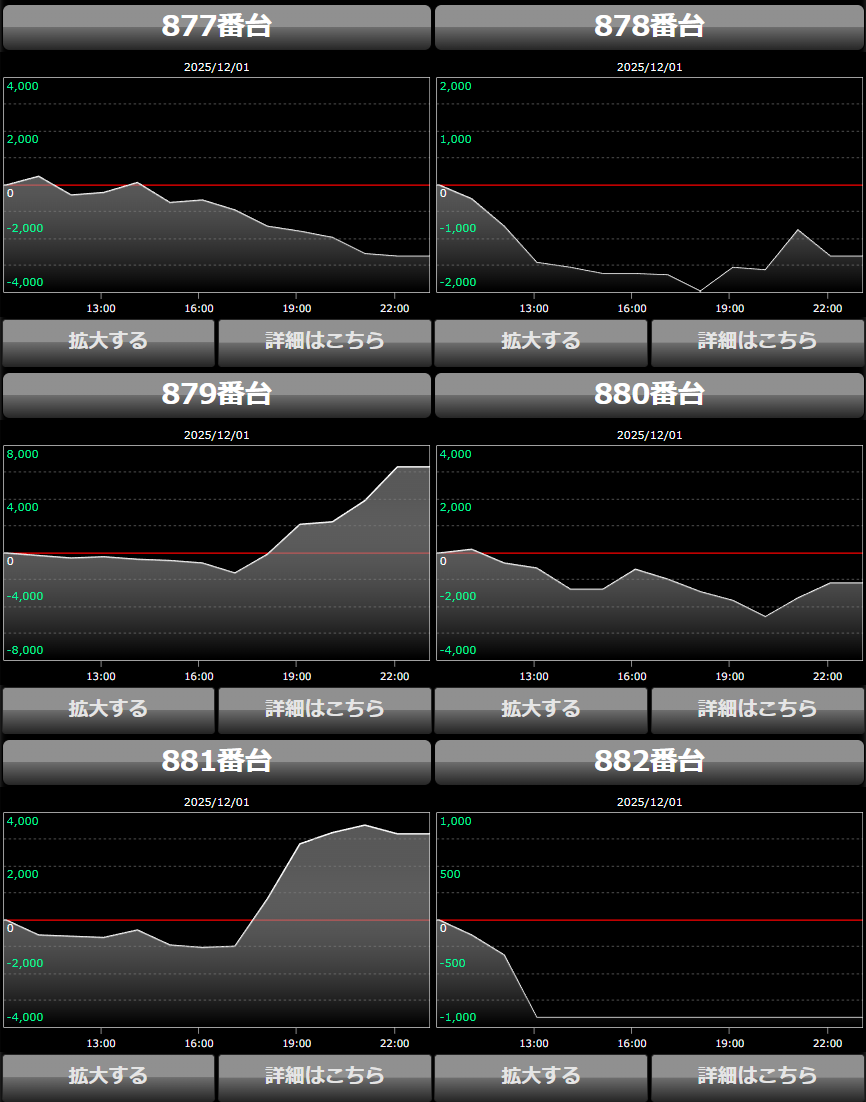Expand the graph for 881番台
This screenshot has width=866, height=1102.
coord(108,1077)
